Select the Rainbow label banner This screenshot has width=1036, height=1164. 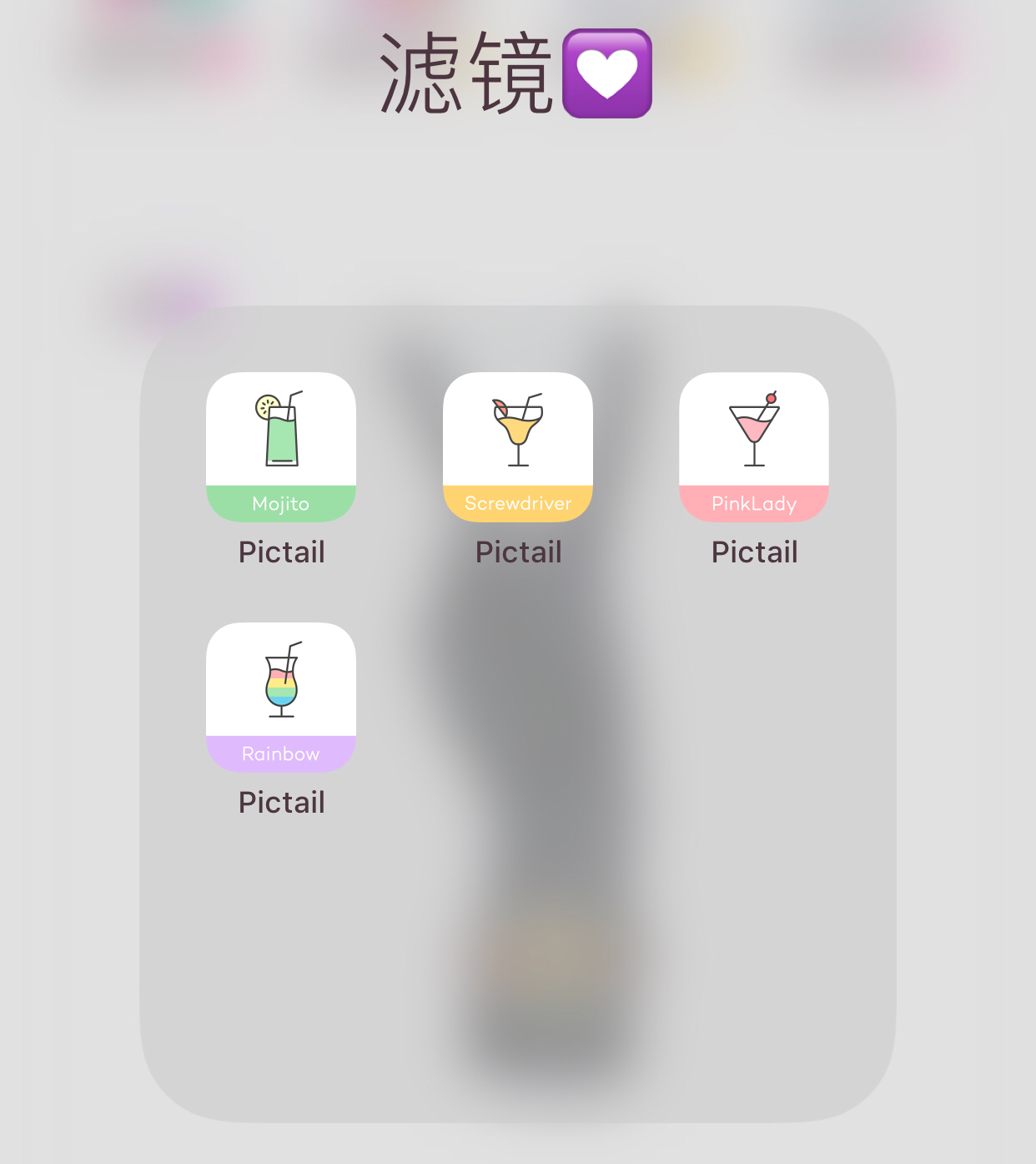(x=281, y=753)
